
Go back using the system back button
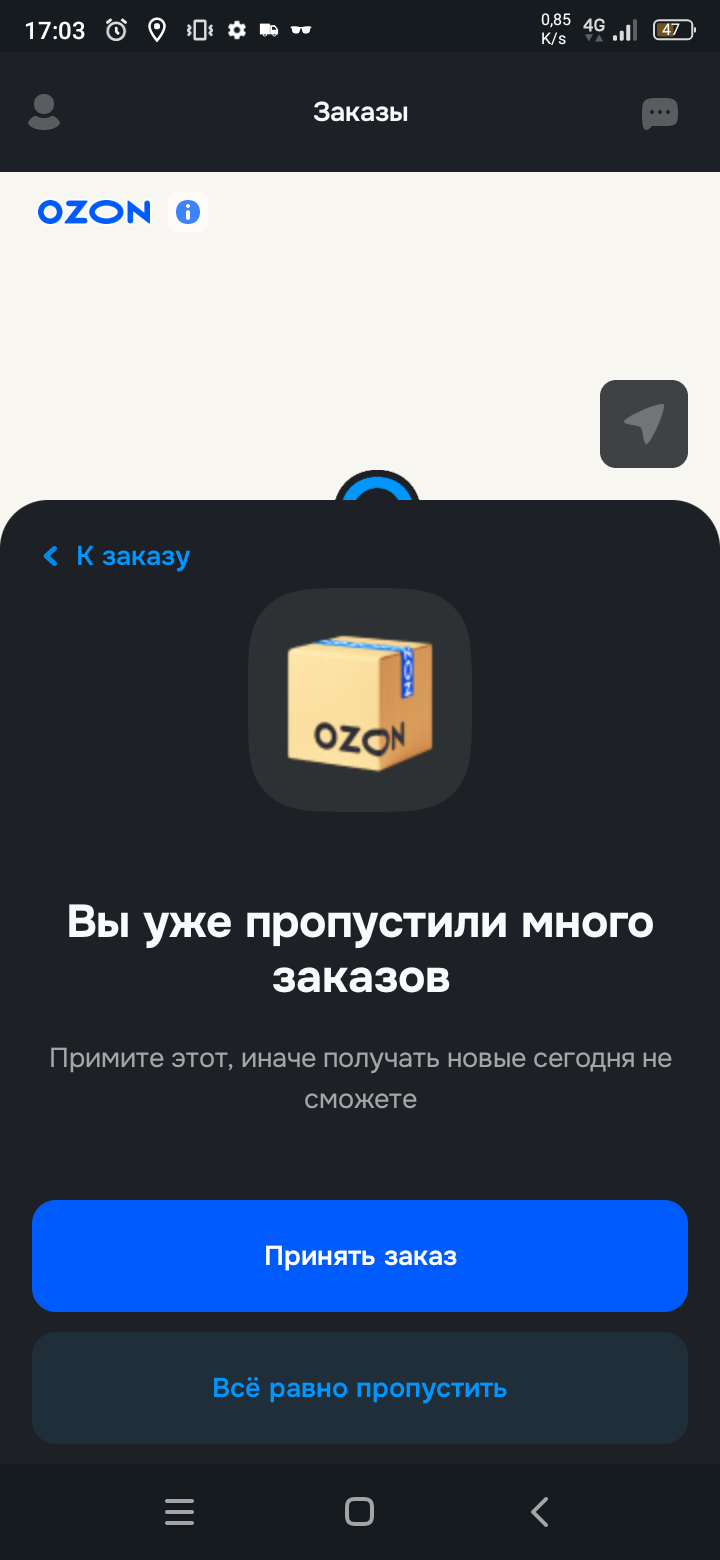click(540, 1512)
